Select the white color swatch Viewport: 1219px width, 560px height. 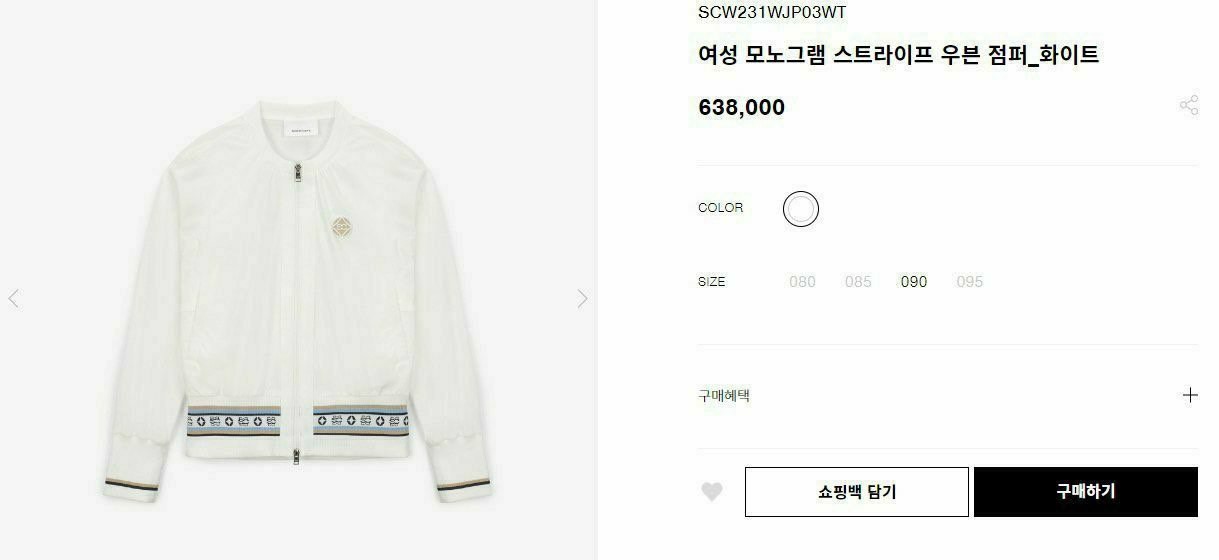pyautogui.click(x=801, y=209)
